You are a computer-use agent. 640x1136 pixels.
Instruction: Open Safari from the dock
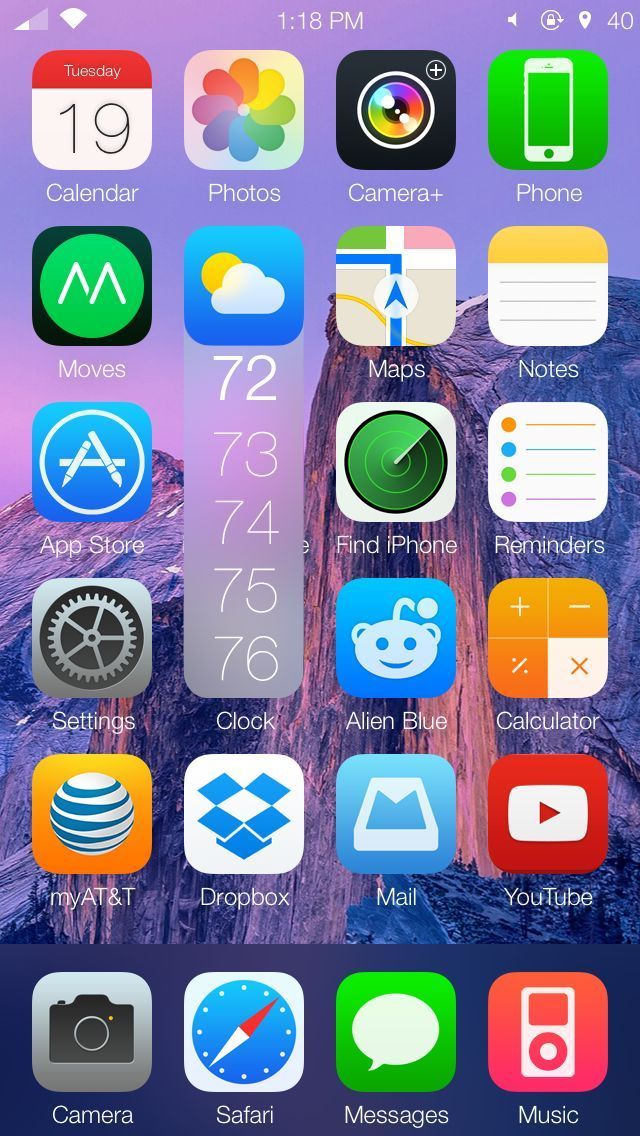point(244,1032)
